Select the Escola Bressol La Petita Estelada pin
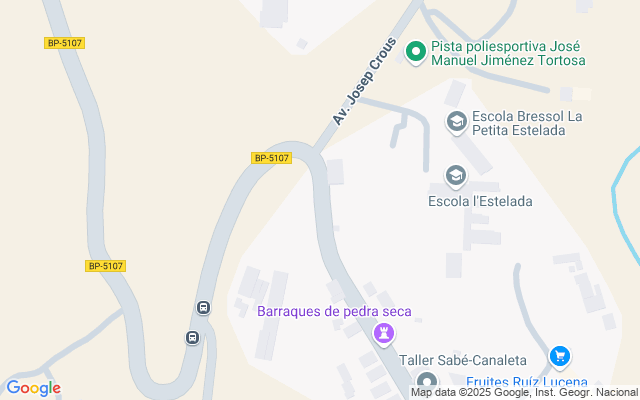This screenshot has height=400, width=640. coord(456,123)
